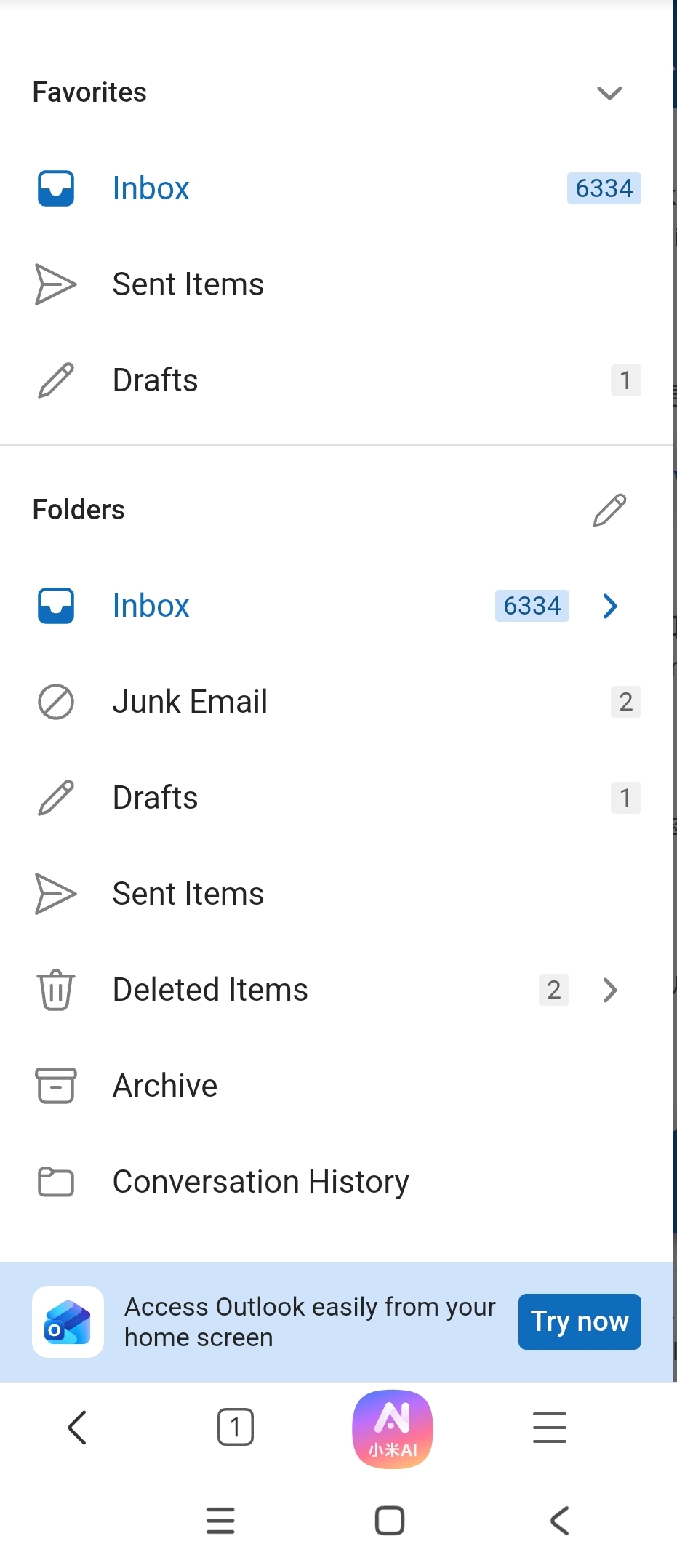The image size is (677, 1568).
Task: Select Junk Email from the folder list
Action: (x=190, y=701)
